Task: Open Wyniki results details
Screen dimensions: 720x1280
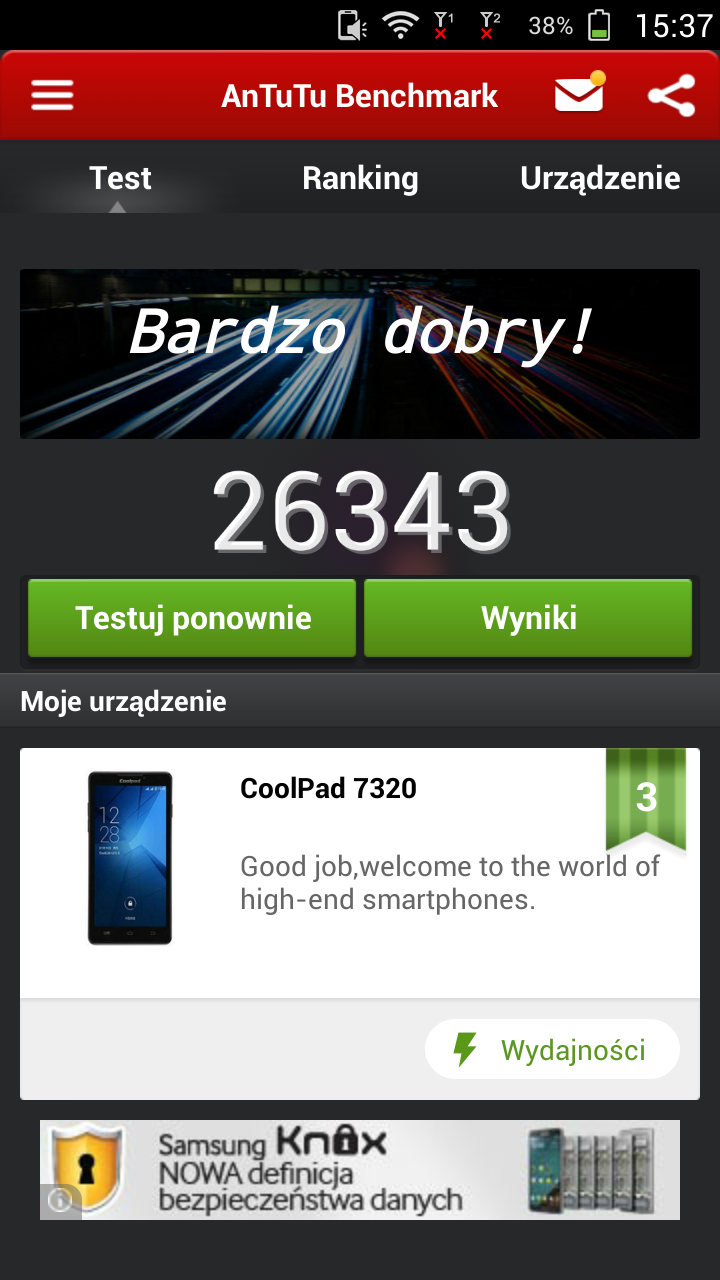Action: [528, 618]
